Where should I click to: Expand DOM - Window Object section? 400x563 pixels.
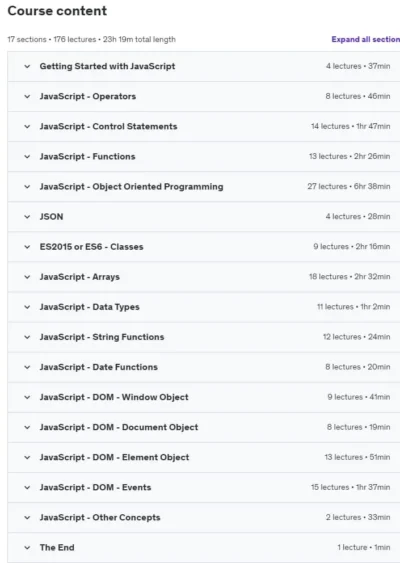(204, 397)
